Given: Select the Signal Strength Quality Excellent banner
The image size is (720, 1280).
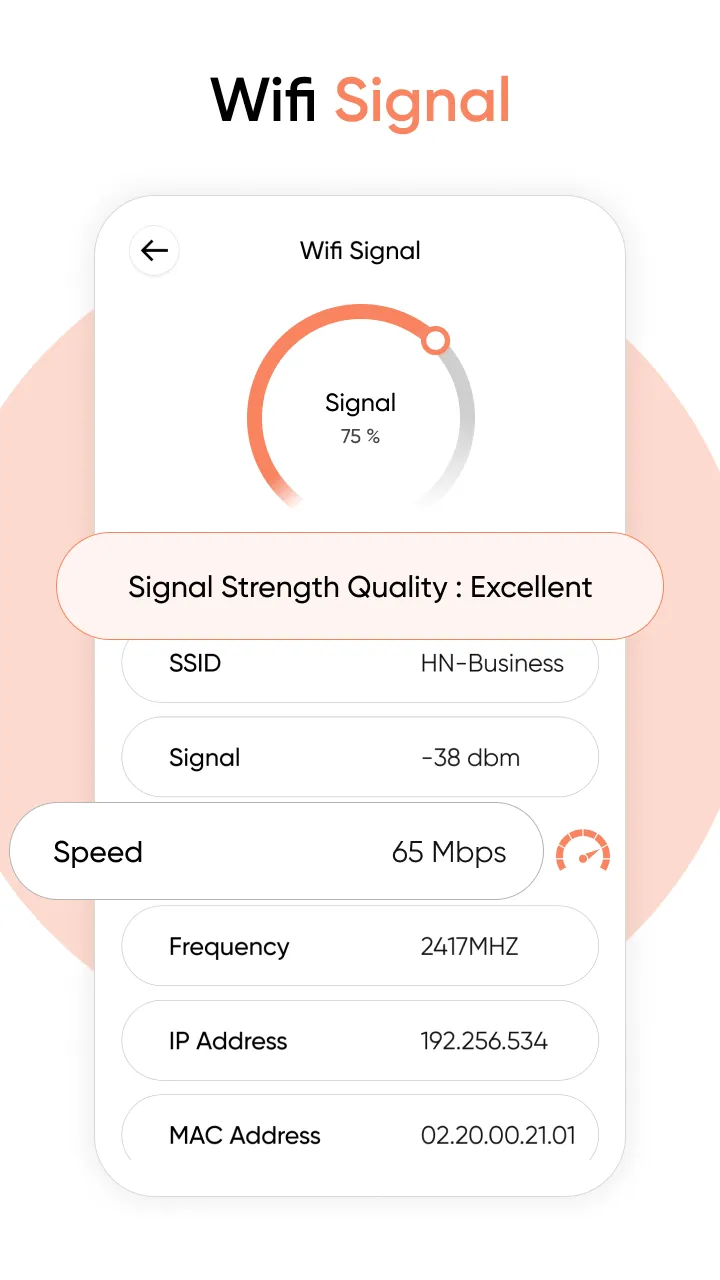Looking at the screenshot, I should click(x=360, y=587).
